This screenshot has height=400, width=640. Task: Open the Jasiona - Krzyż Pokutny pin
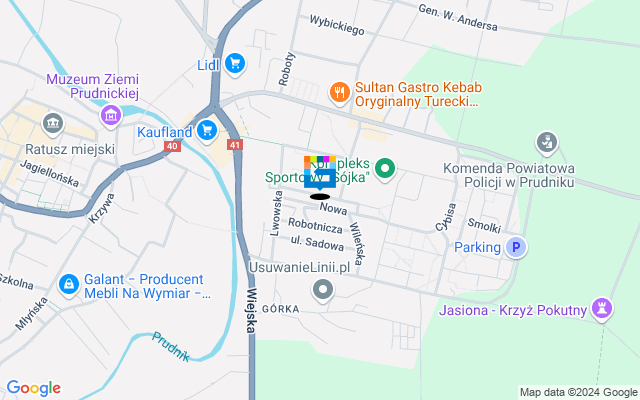603,304
